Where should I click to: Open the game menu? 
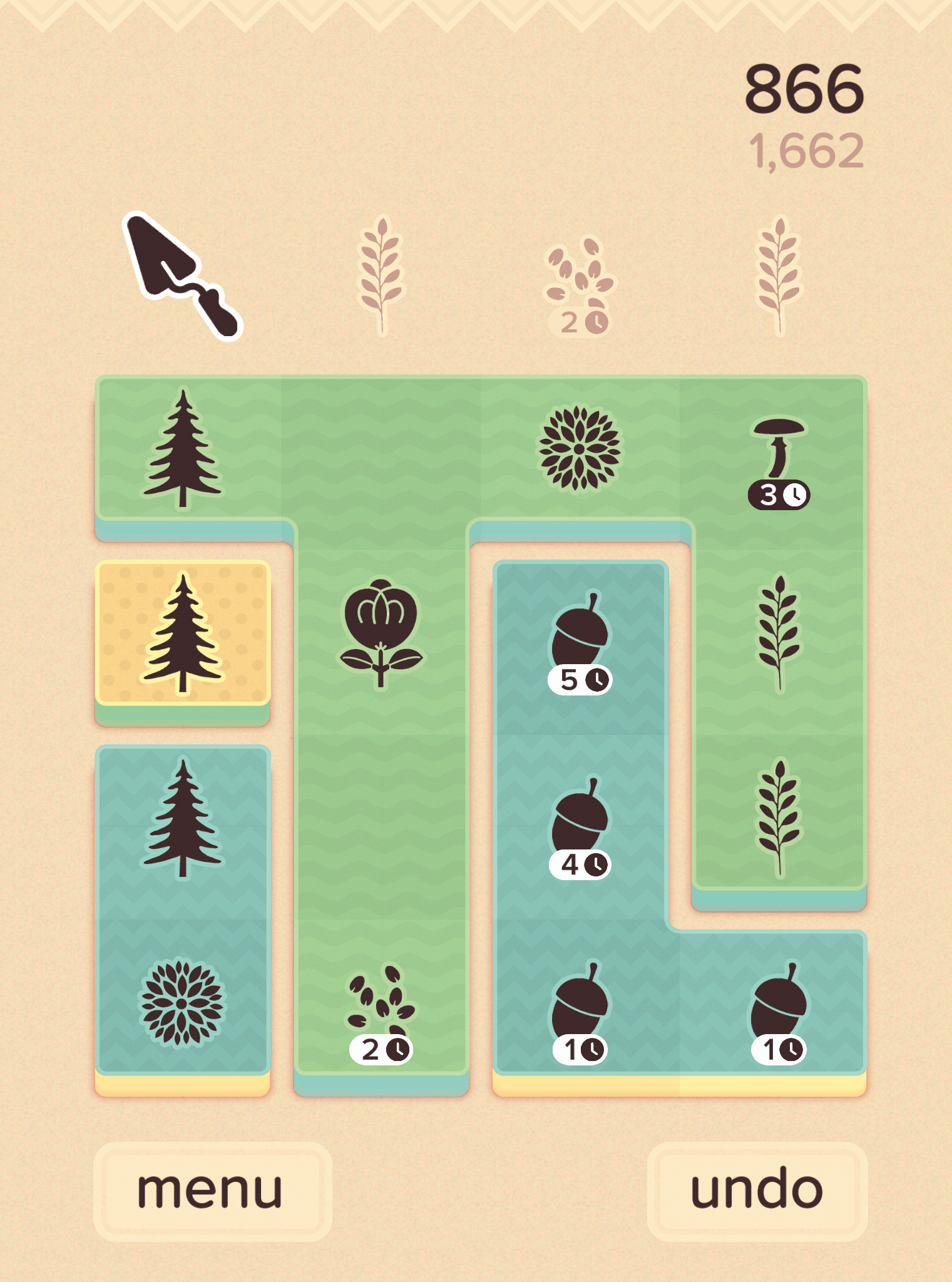[x=212, y=1191]
